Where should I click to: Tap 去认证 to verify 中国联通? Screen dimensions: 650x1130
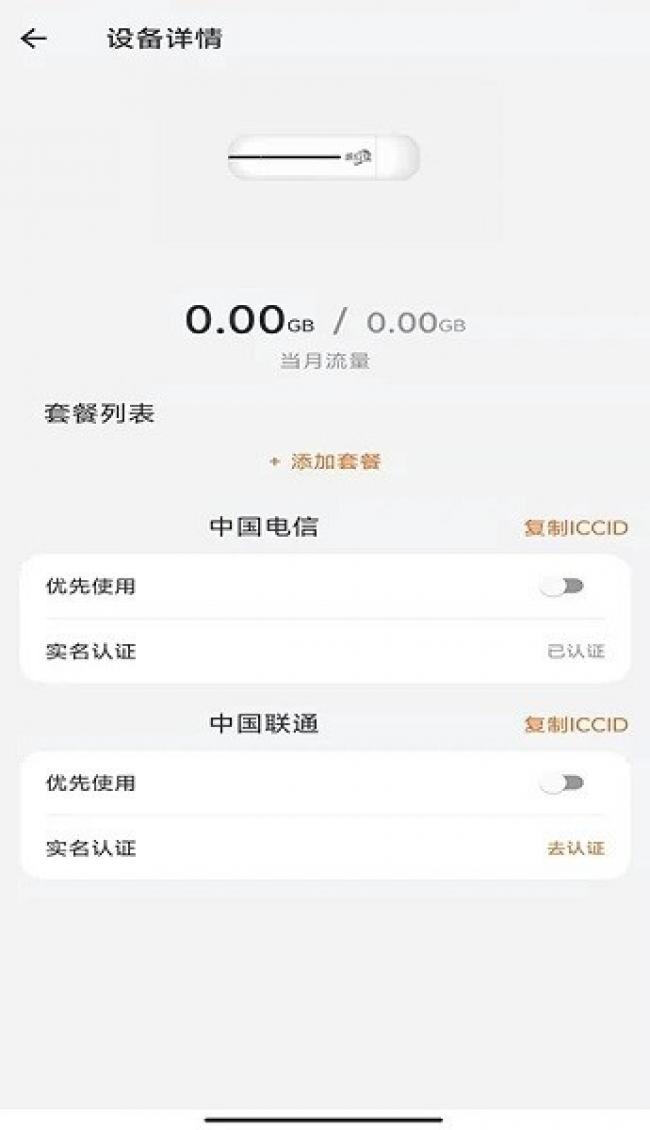576,848
